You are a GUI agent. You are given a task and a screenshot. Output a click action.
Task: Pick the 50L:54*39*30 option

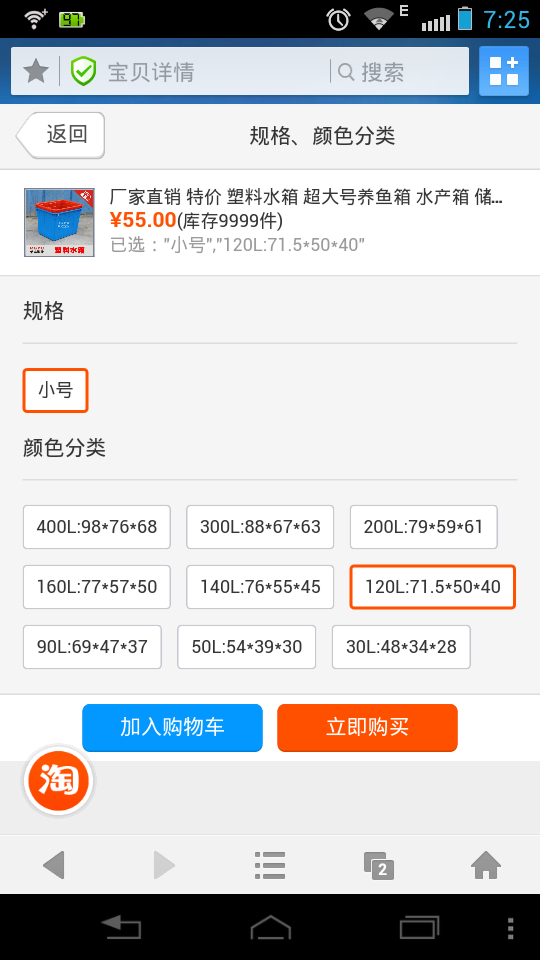point(247,647)
